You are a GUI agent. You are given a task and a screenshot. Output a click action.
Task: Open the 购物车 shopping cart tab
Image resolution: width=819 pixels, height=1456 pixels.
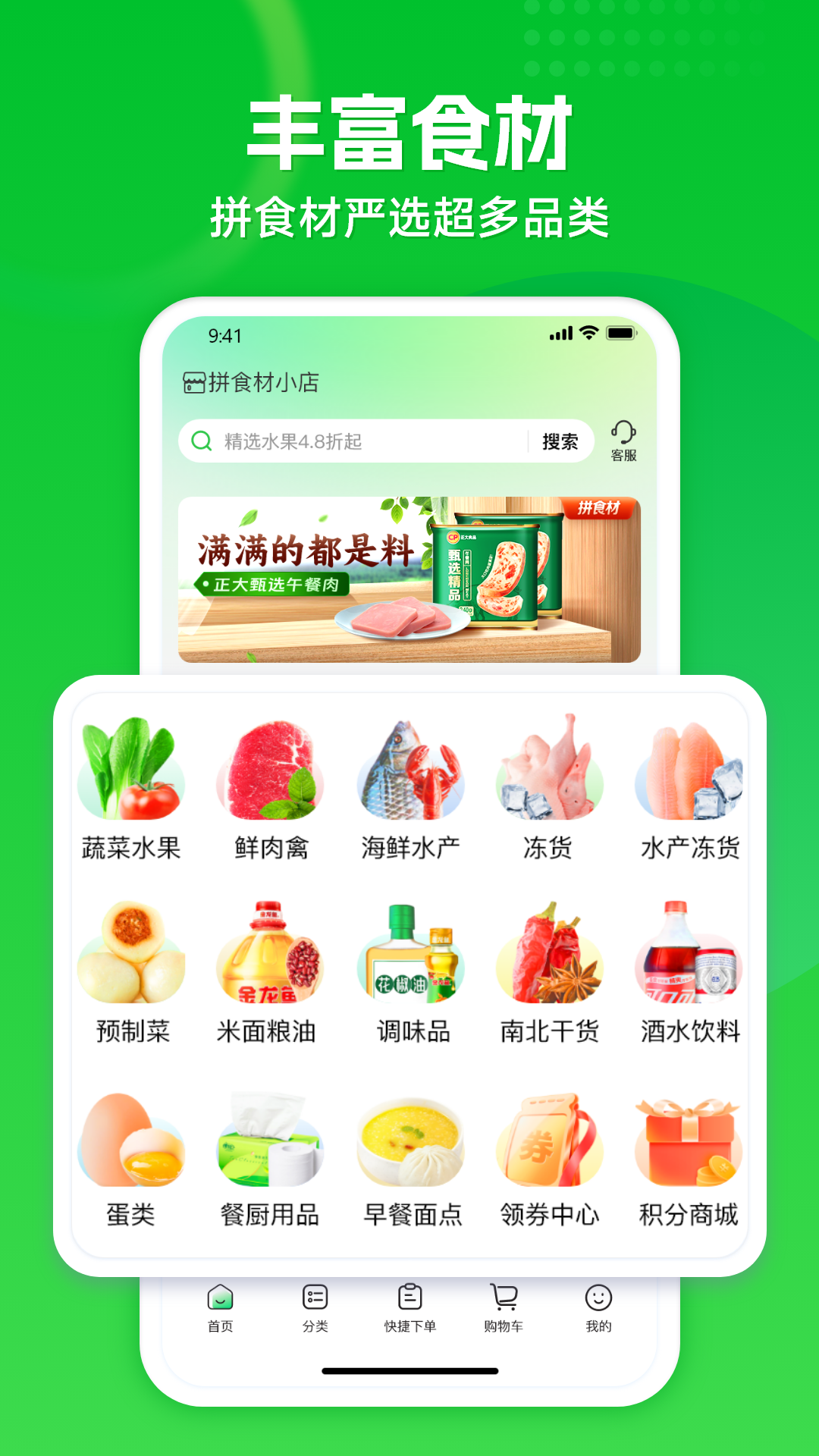(502, 1307)
